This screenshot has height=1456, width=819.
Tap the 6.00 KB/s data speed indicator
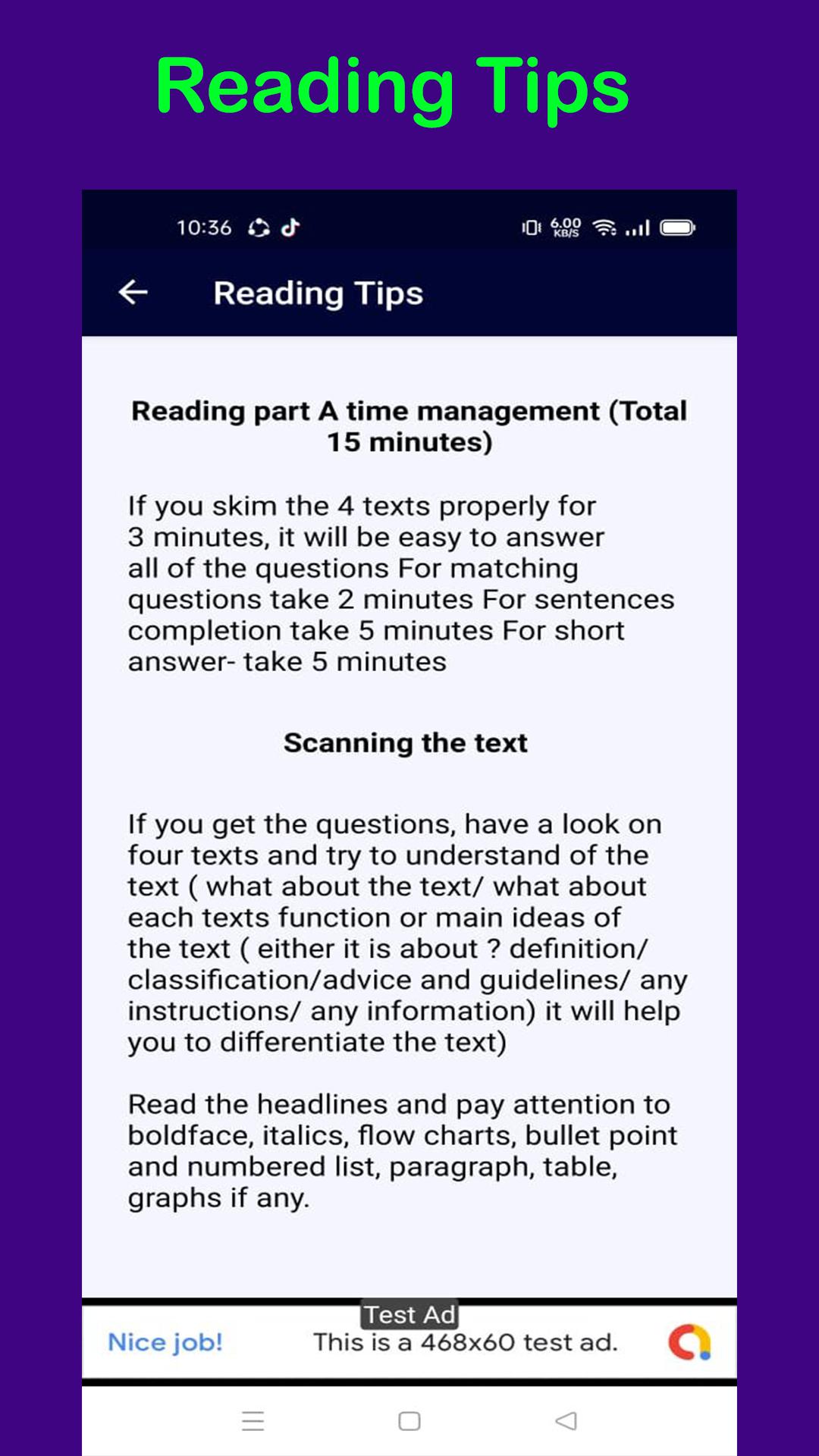[x=564, y=227]
